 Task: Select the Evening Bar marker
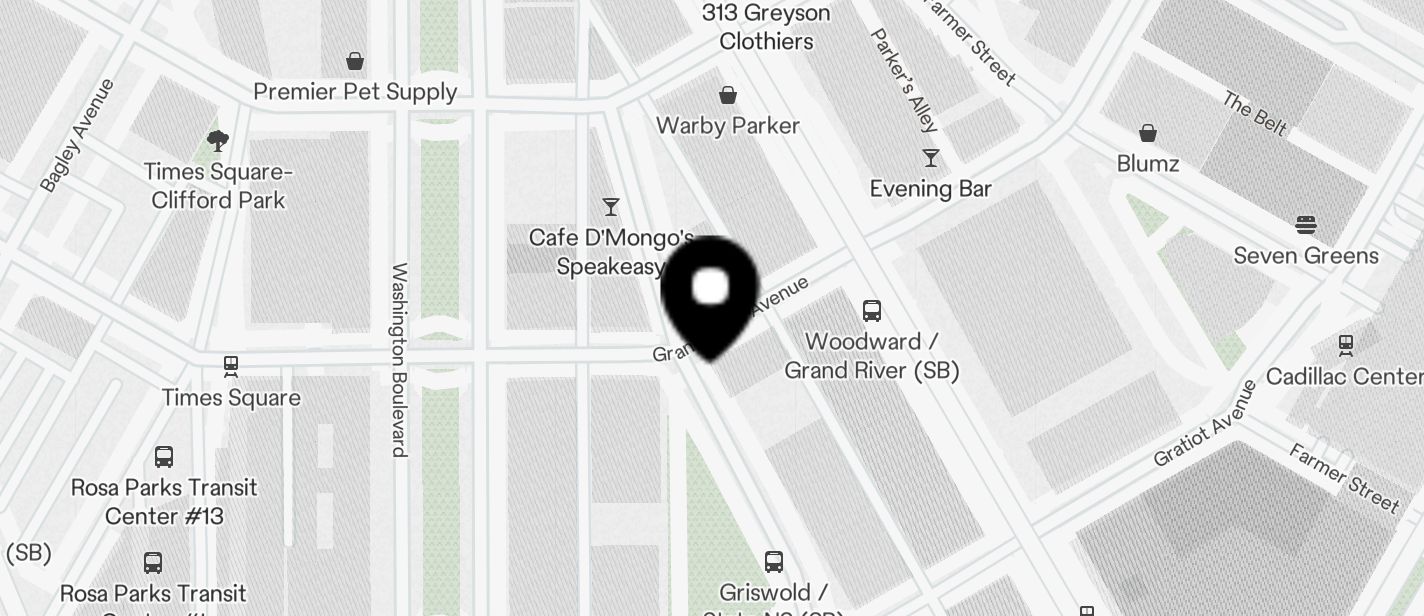pos(931,158)
